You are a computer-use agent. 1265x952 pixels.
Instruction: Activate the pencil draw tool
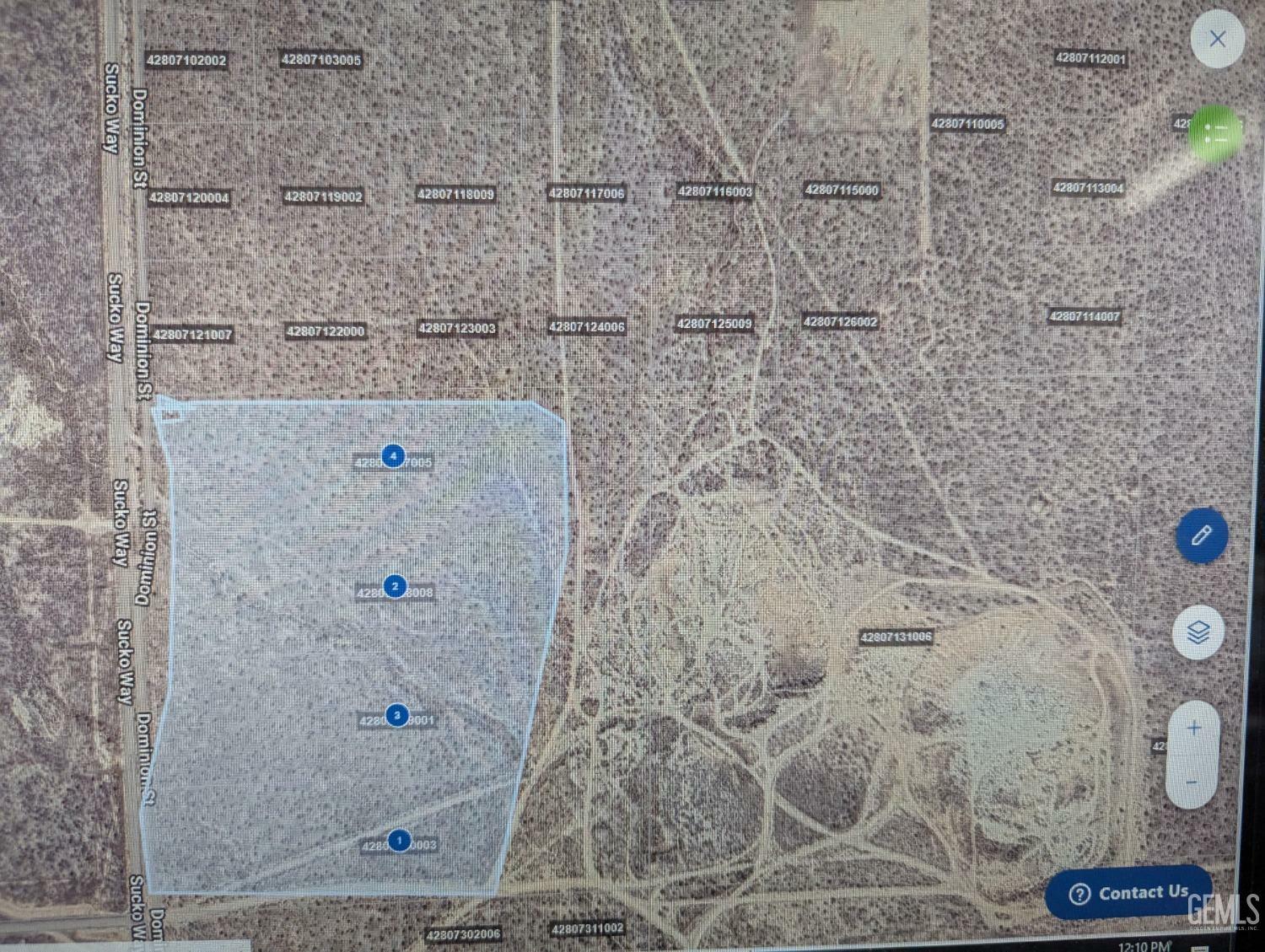click(x=1202, y=535)
